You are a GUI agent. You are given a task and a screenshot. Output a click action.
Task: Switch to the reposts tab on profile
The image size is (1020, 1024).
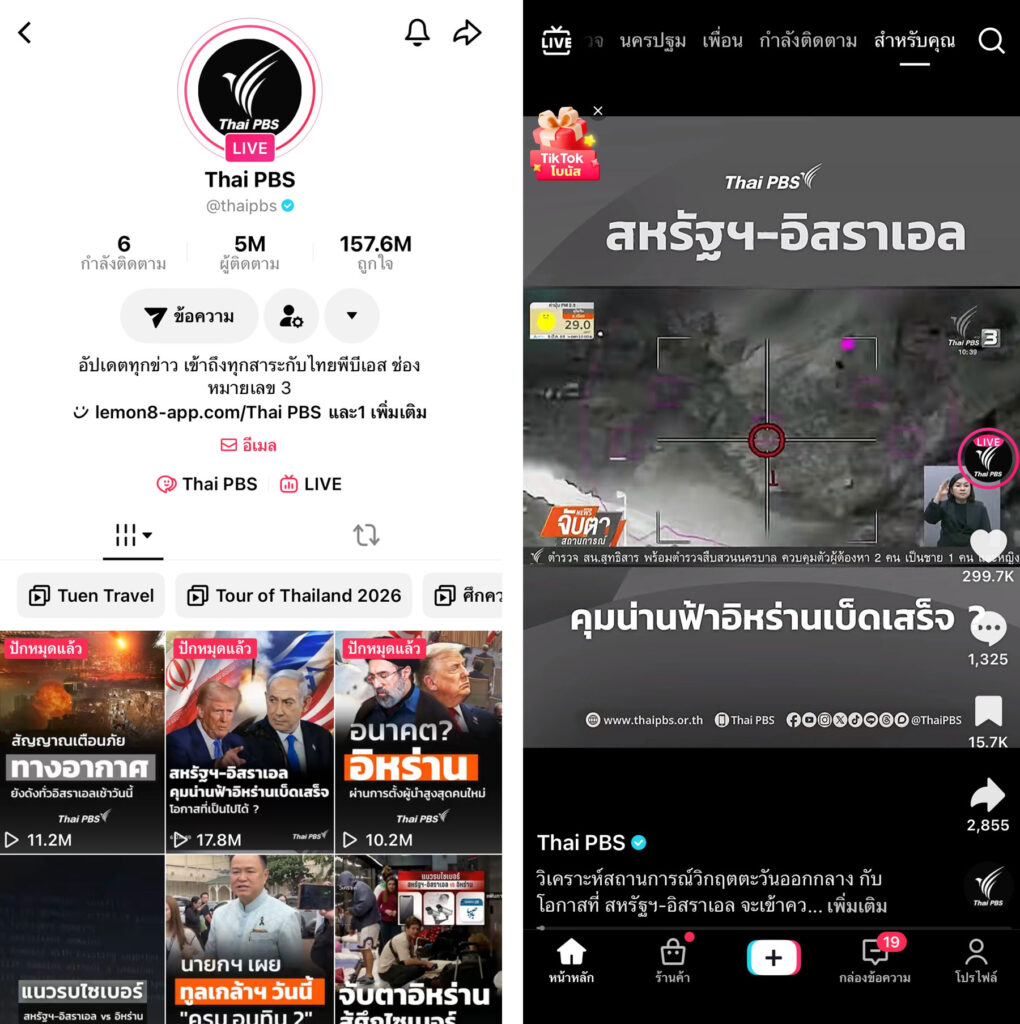point(366,536)
